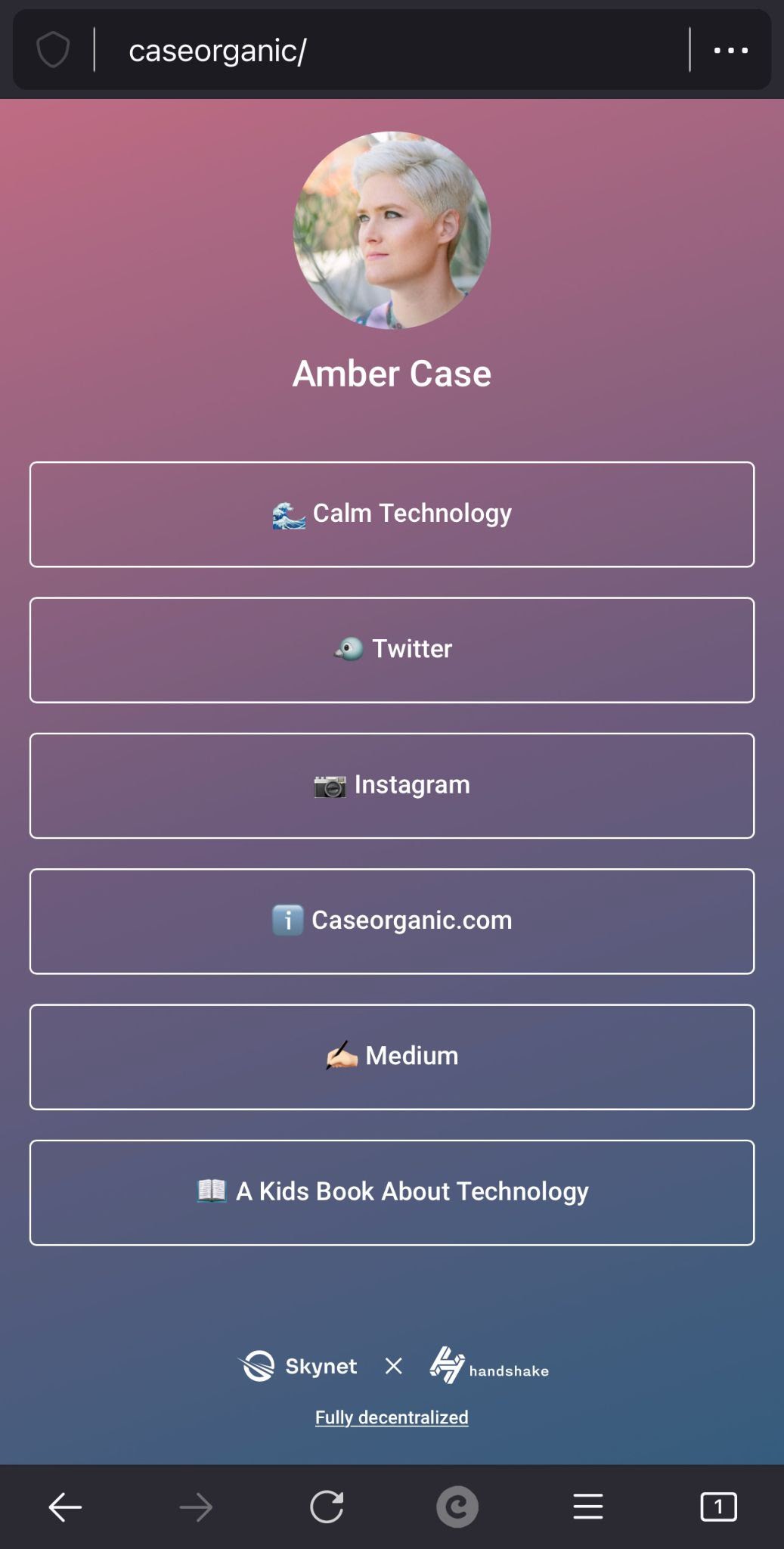Reload the current page

(x=327, y=1507)
